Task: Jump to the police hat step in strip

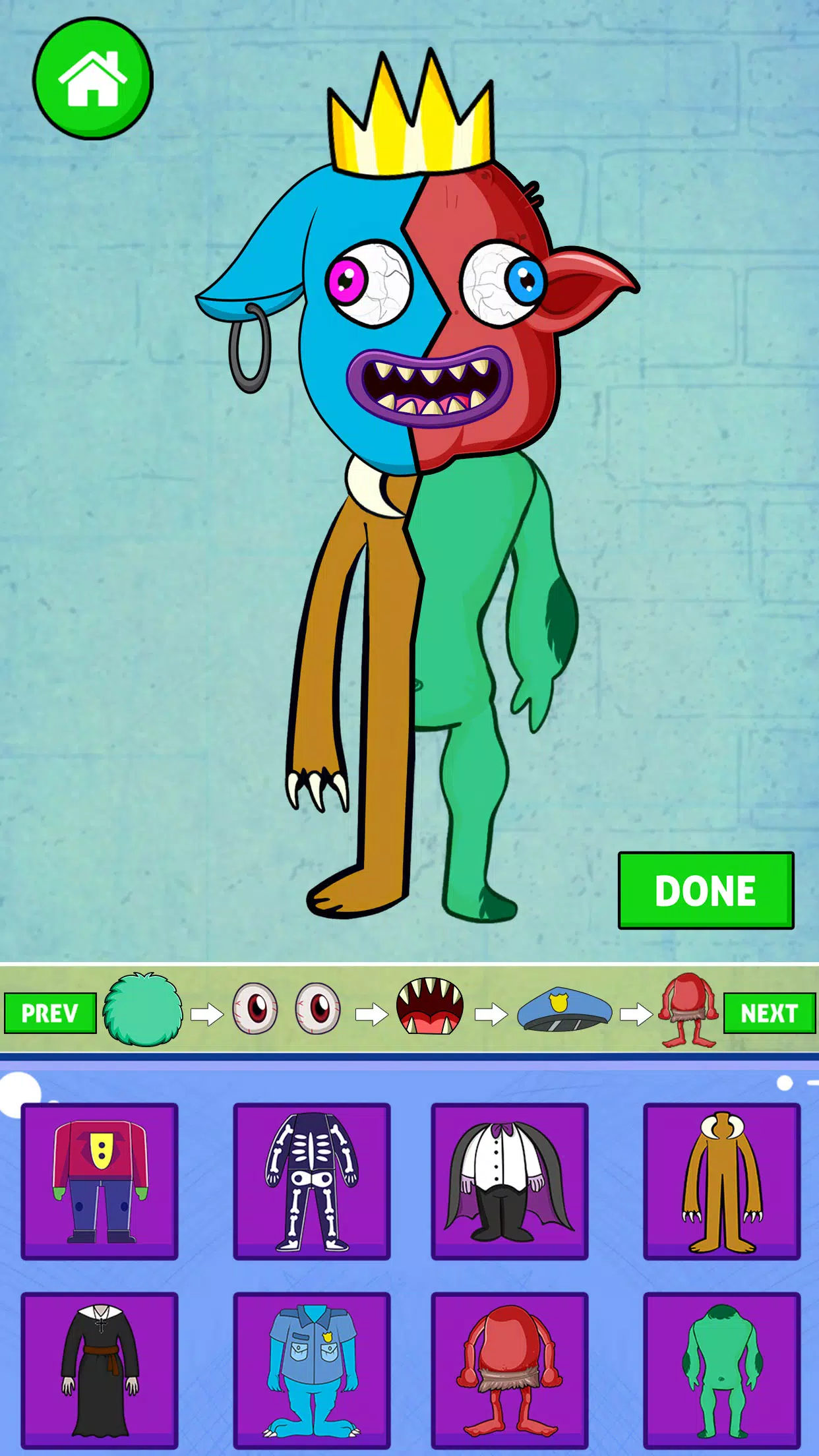Action: click(x=564, y=1009)
